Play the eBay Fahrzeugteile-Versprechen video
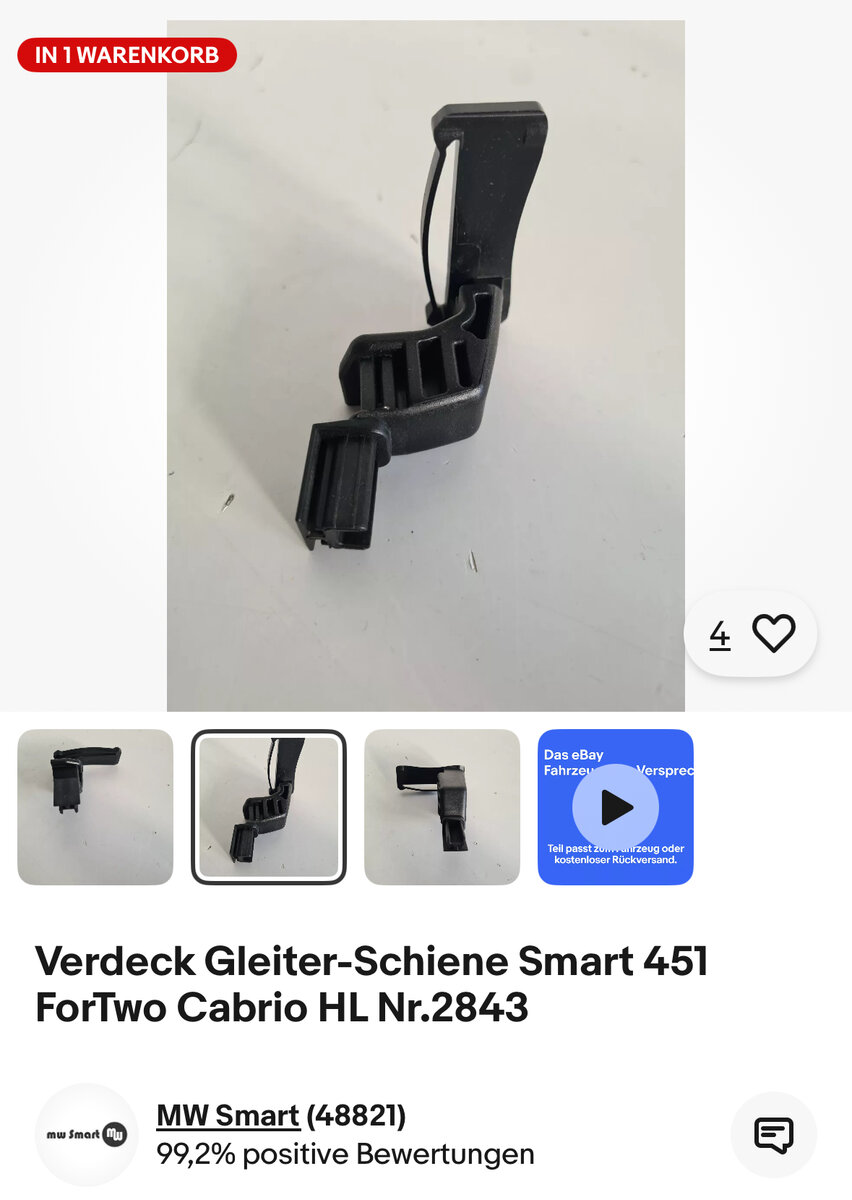 (x=615, y=807)
